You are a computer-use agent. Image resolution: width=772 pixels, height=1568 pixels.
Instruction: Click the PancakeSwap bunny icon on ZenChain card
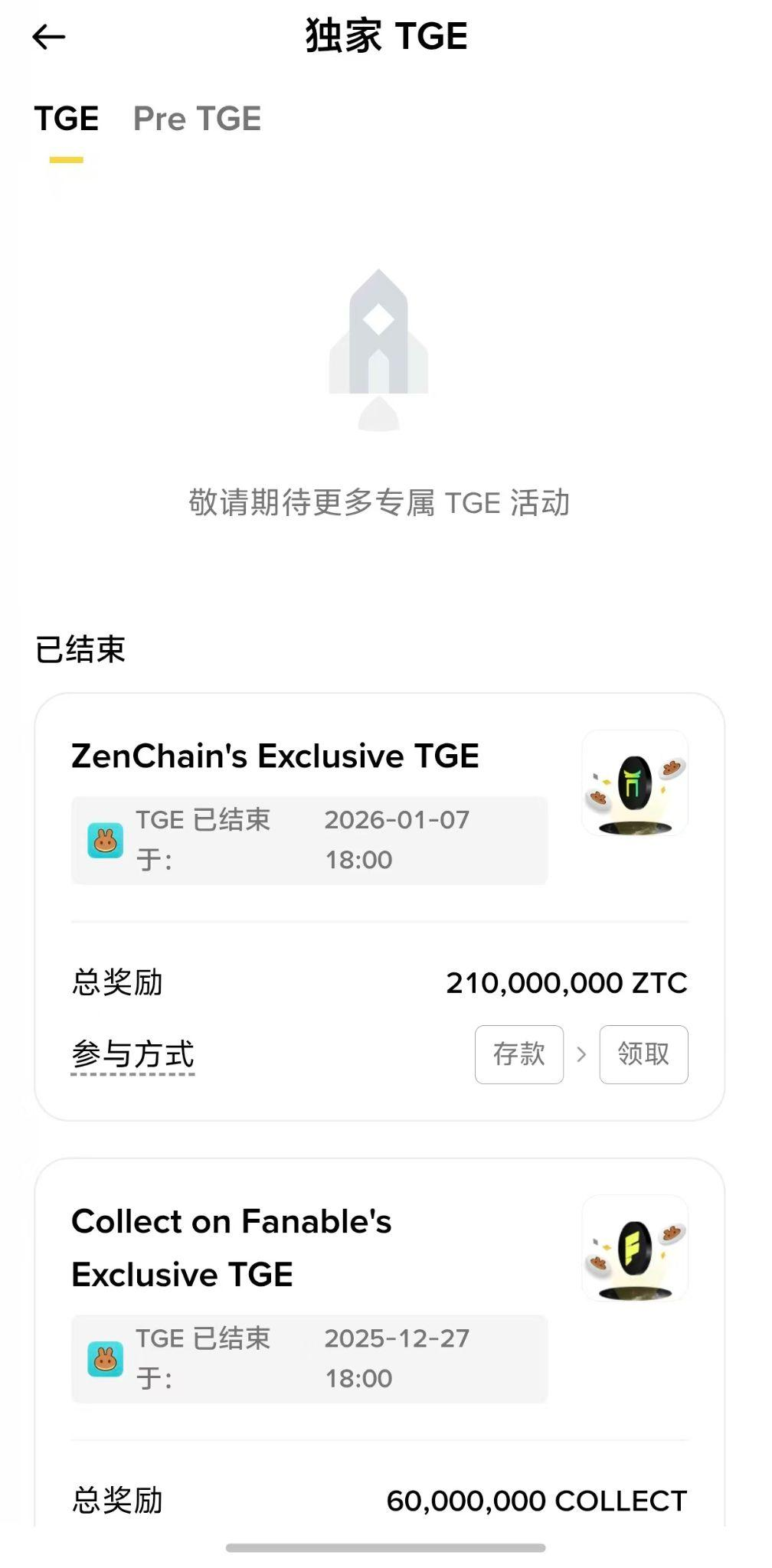[106, 839]
